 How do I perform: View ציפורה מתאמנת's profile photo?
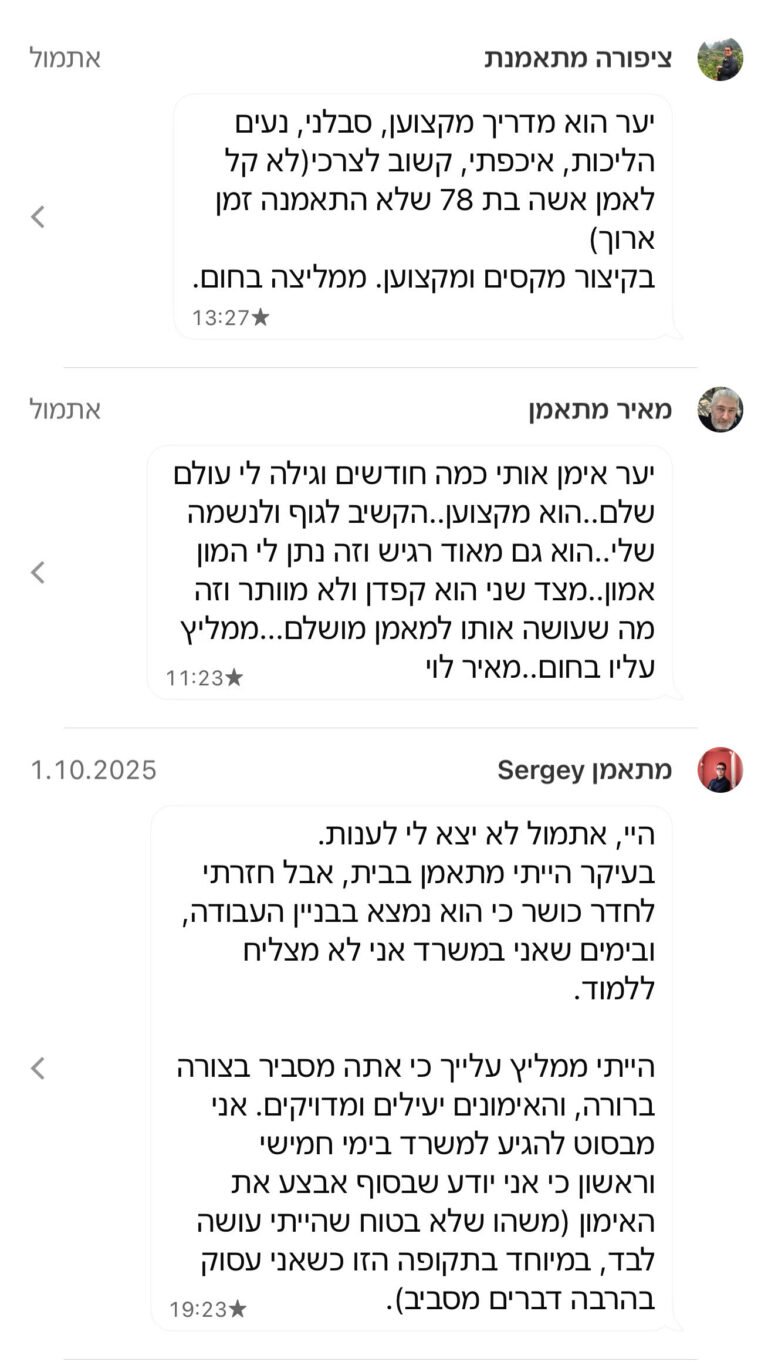click(720, 59)
